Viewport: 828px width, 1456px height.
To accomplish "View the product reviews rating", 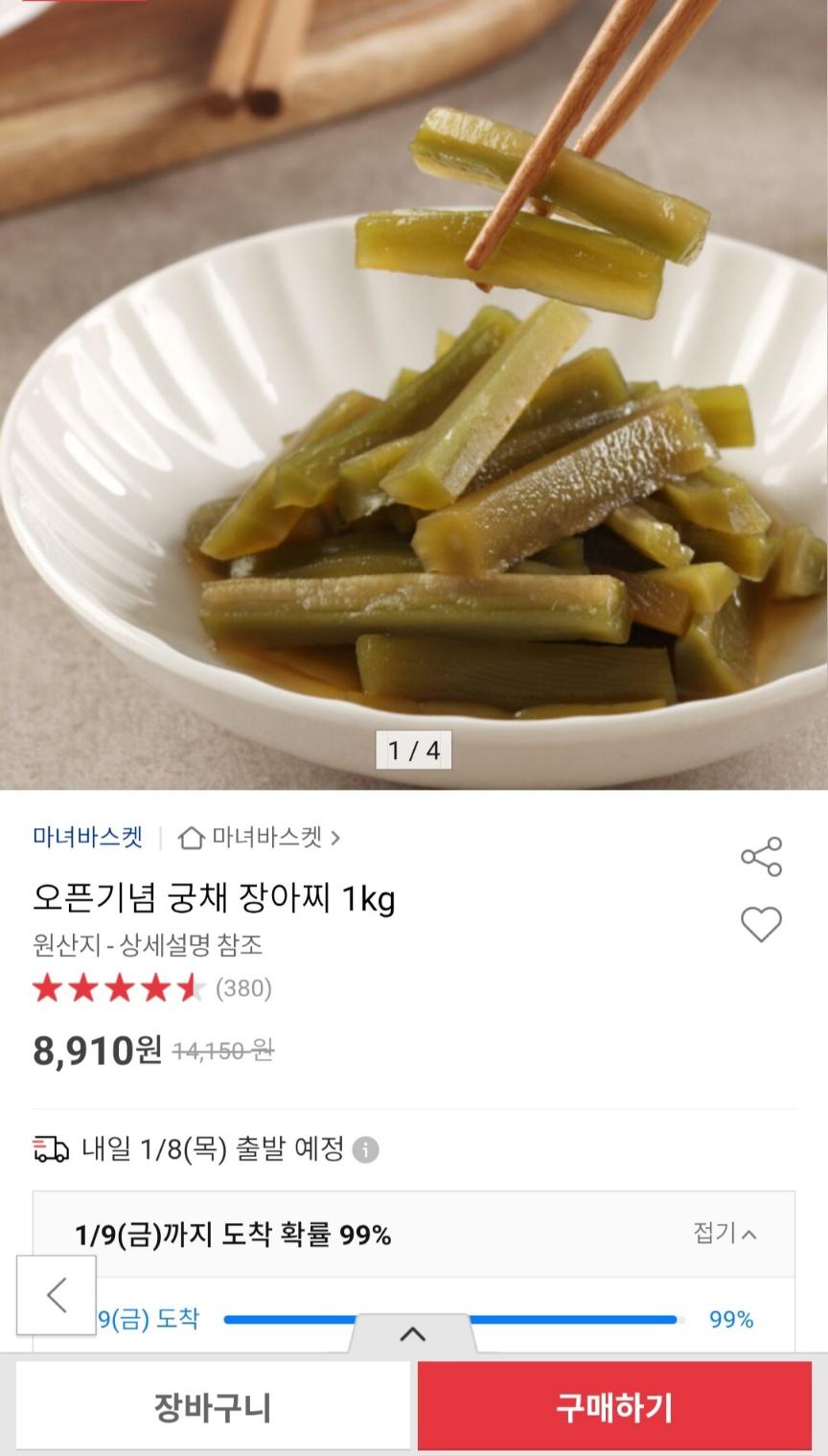I will [x=151, y=988].
